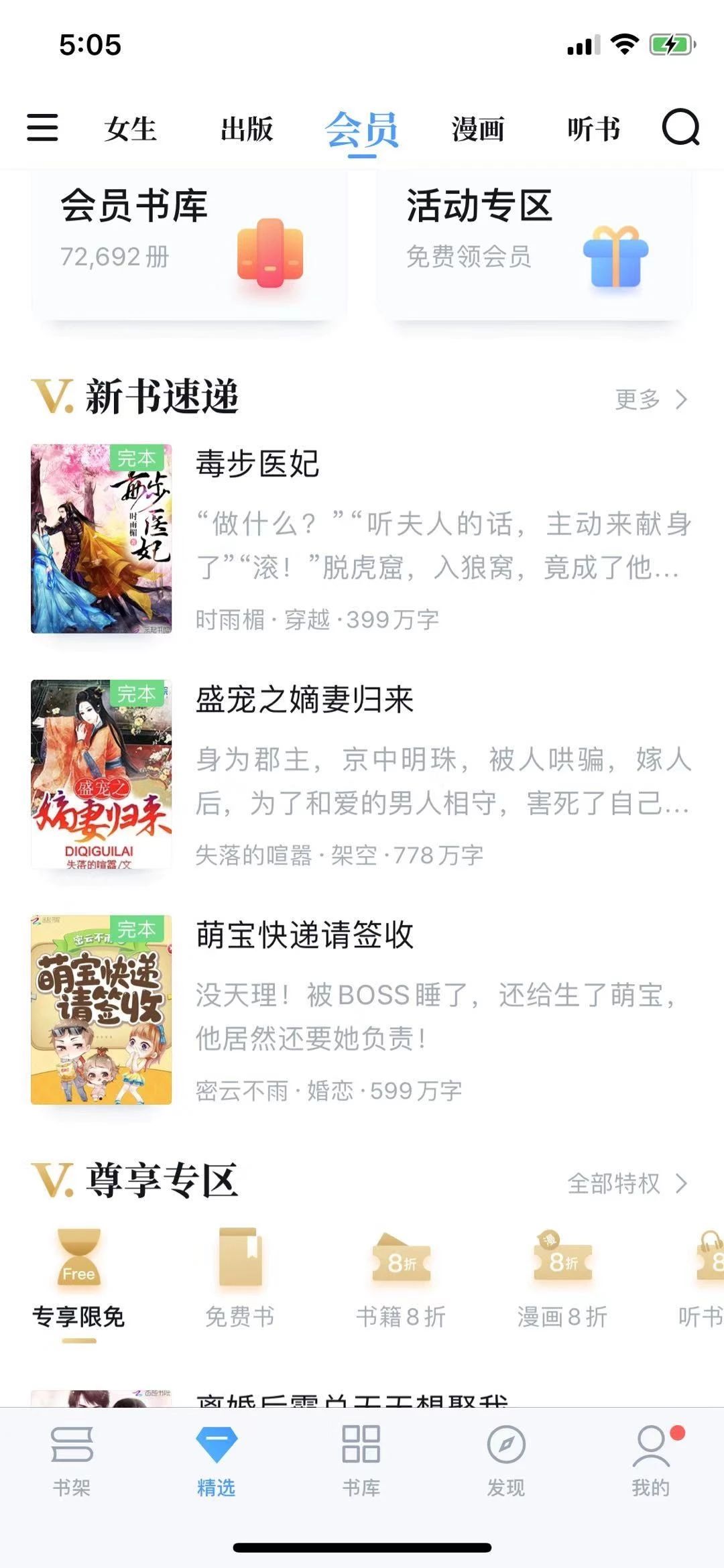Expand 新书速递 with the right chevron

click(682, 398)
